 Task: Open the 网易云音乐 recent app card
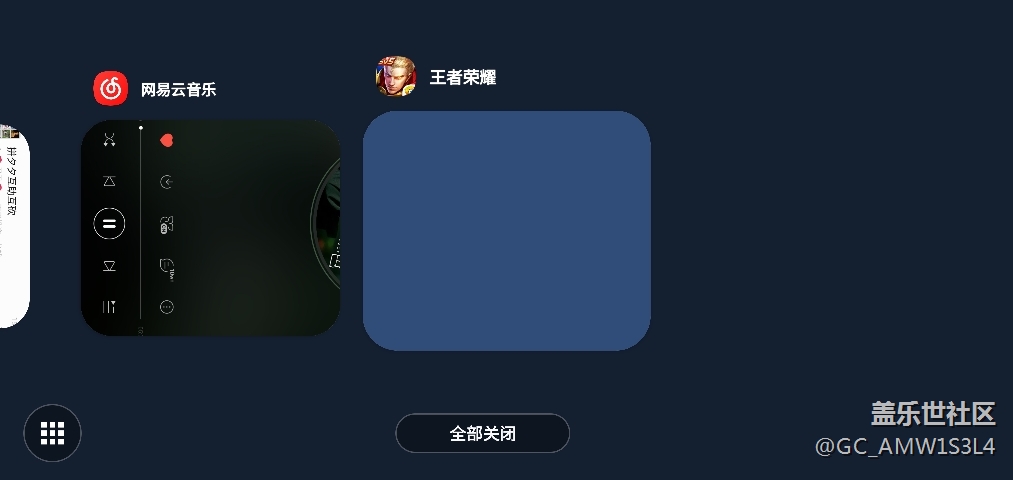pyautogui.click(x=210, y=228)
